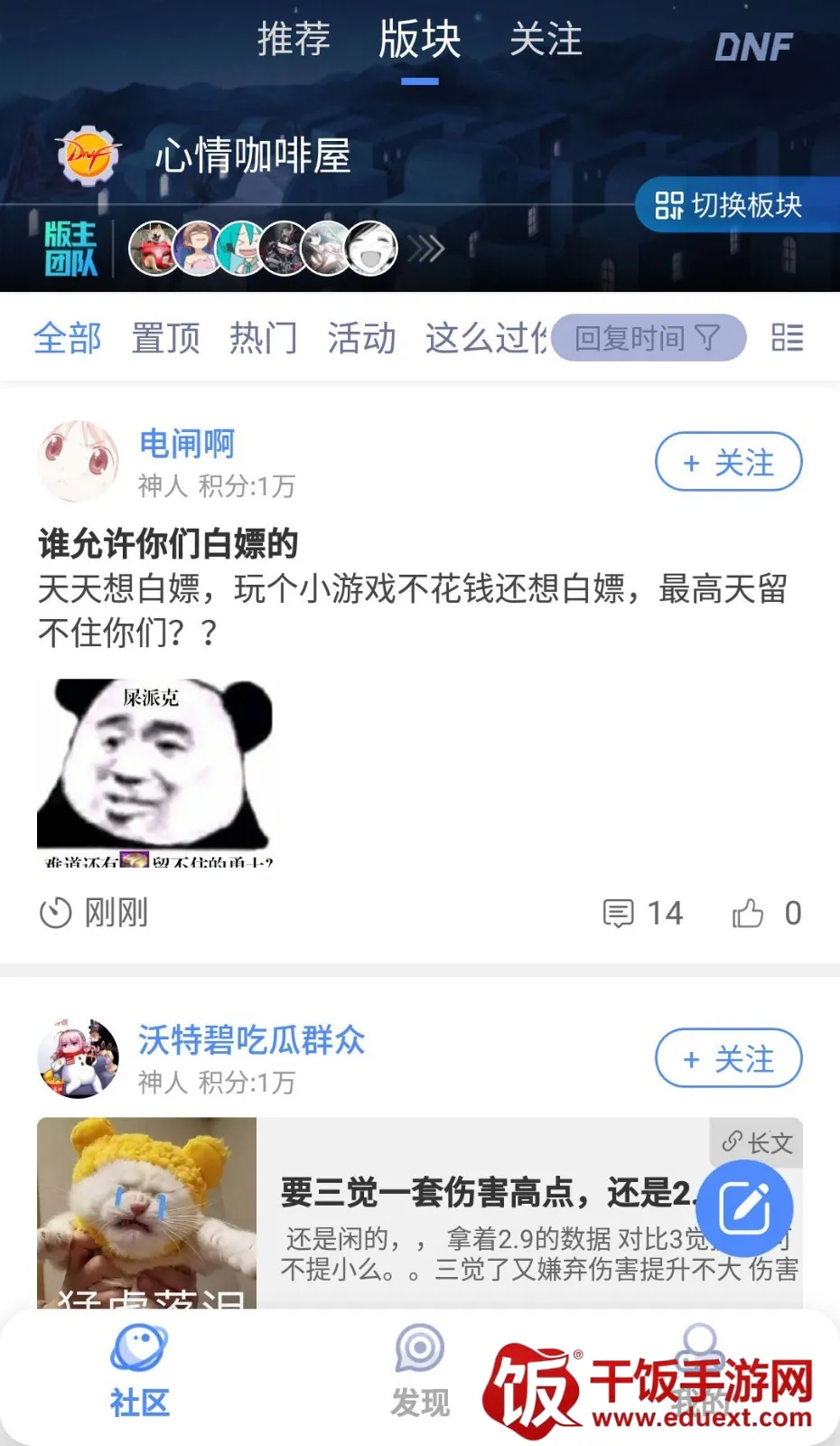Switch to the 关注 top tab
This screenshot has width=840, height=1446.
[x=546, y=40]
